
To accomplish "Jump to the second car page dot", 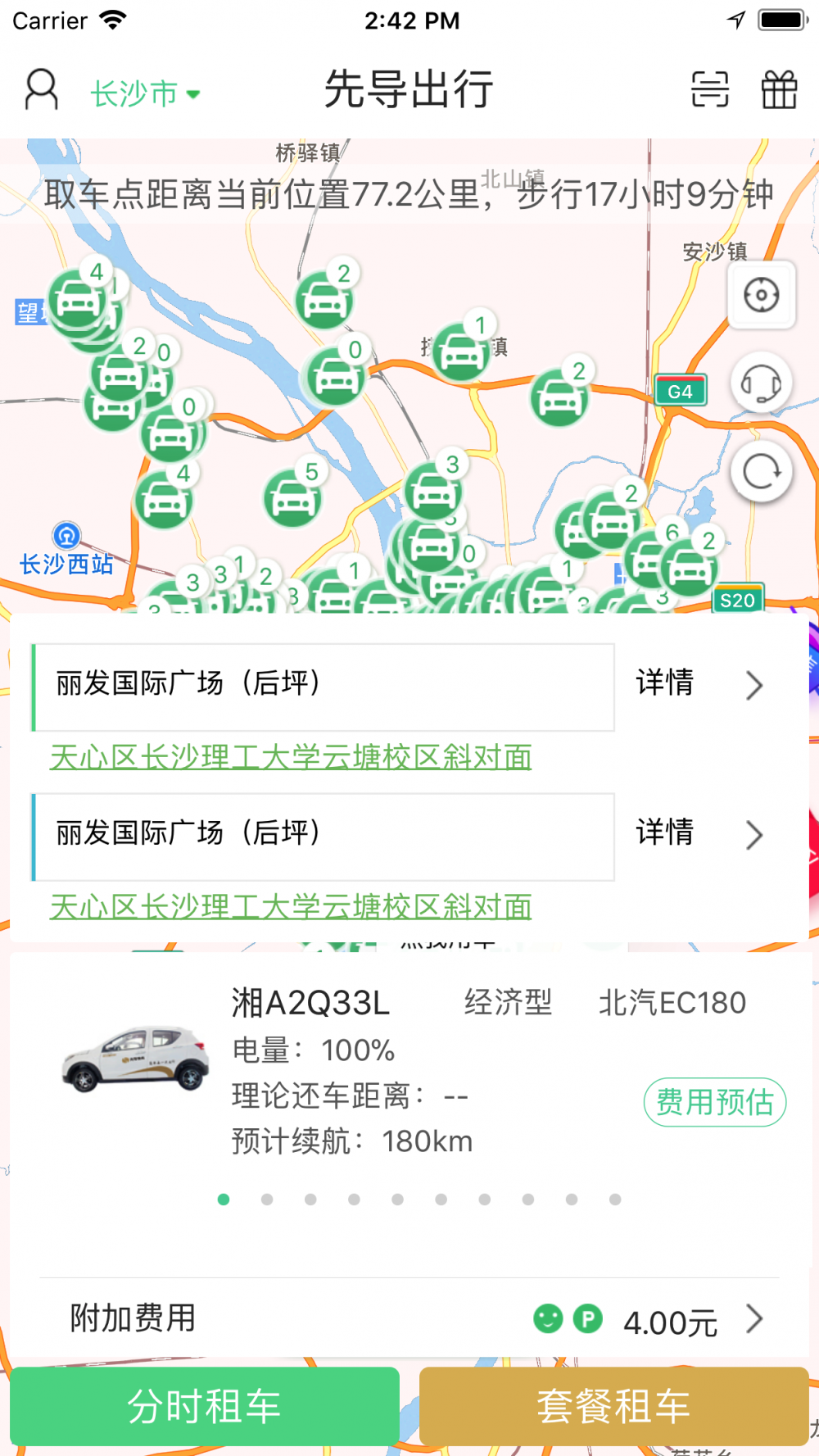I will click(267, 1200).
